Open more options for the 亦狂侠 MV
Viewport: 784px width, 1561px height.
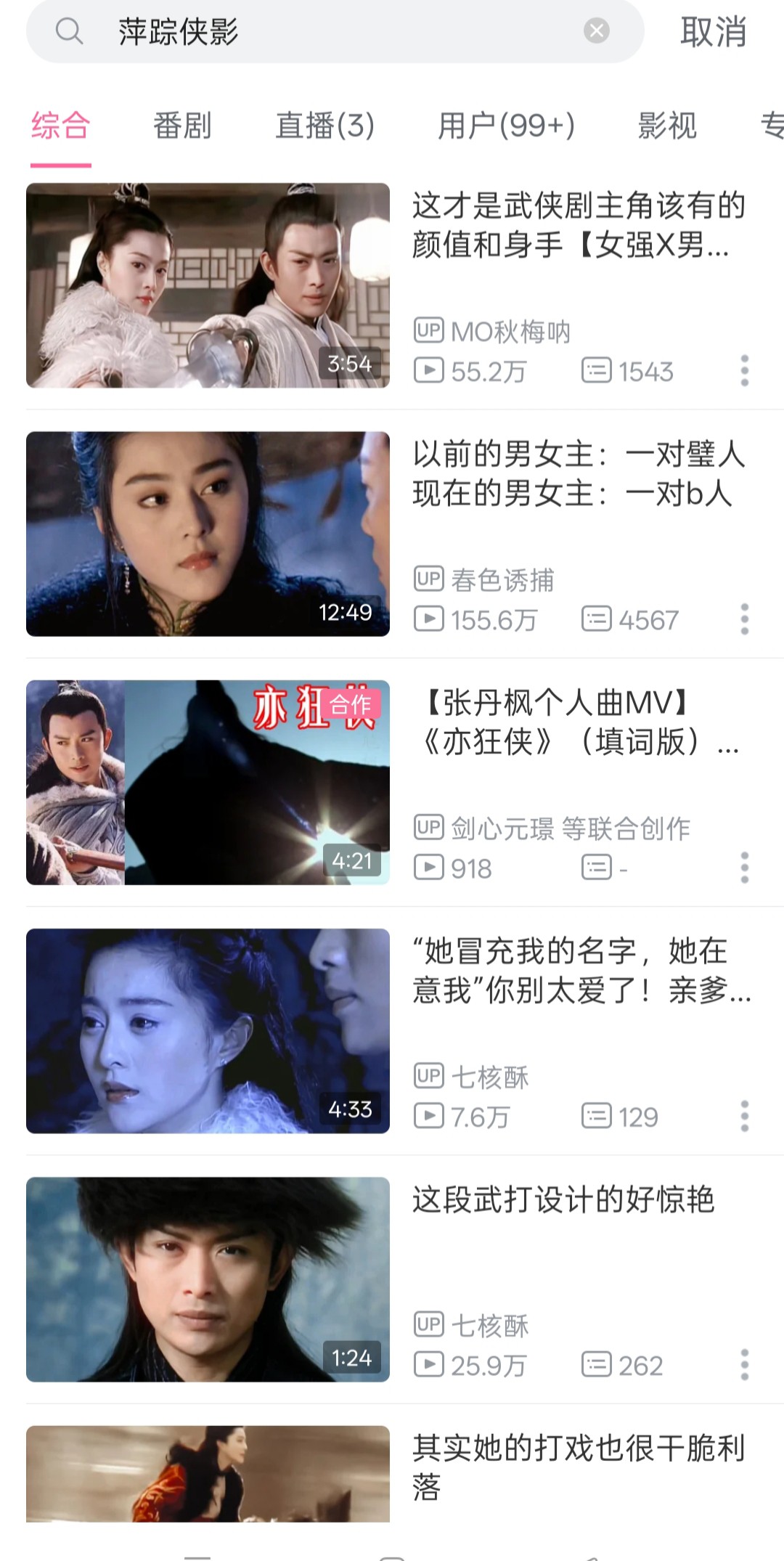click(744, 868)
